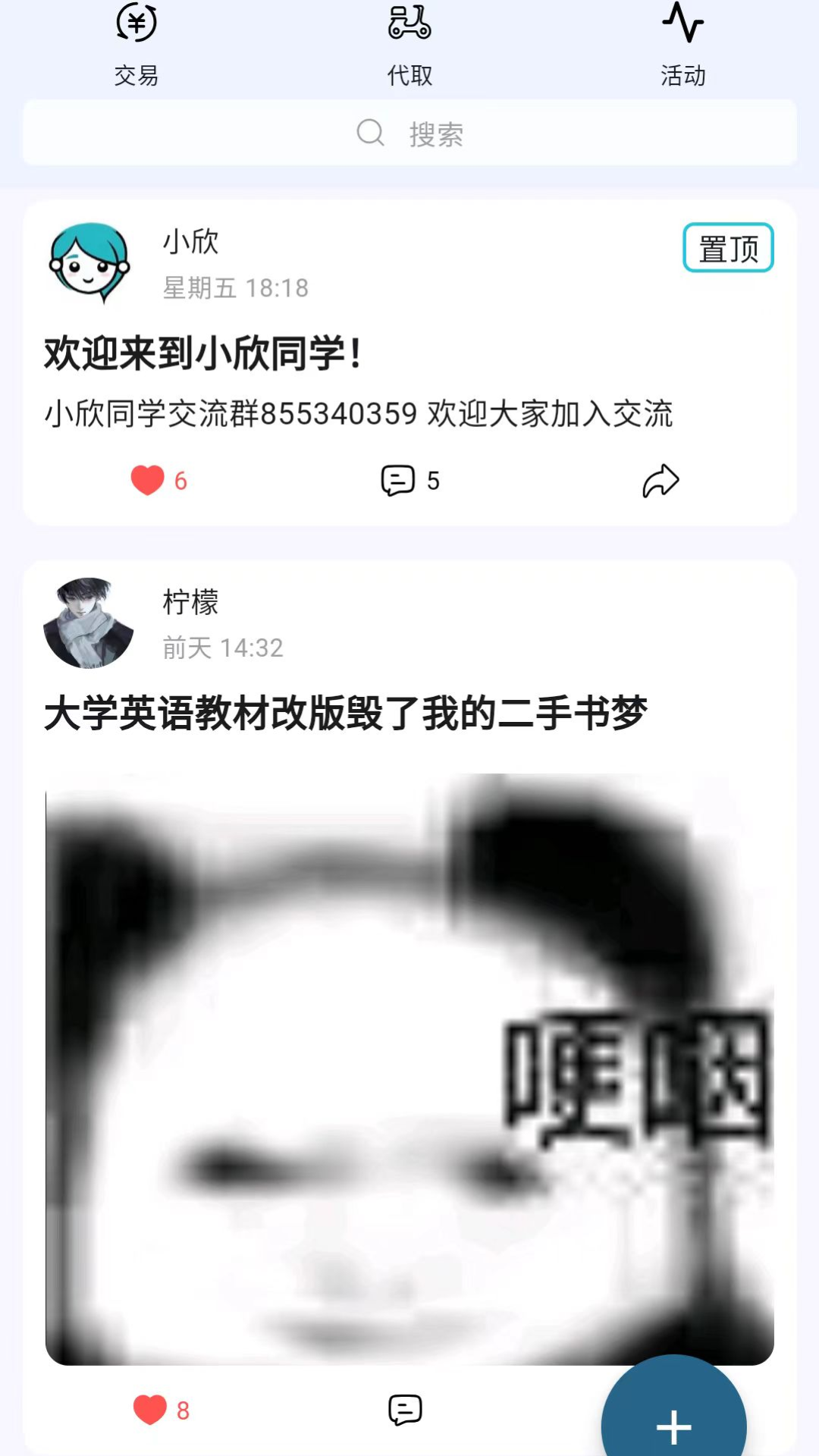Tap the 代取 delivery scooter icon
Screen dimensions: 819x1456
409,24
